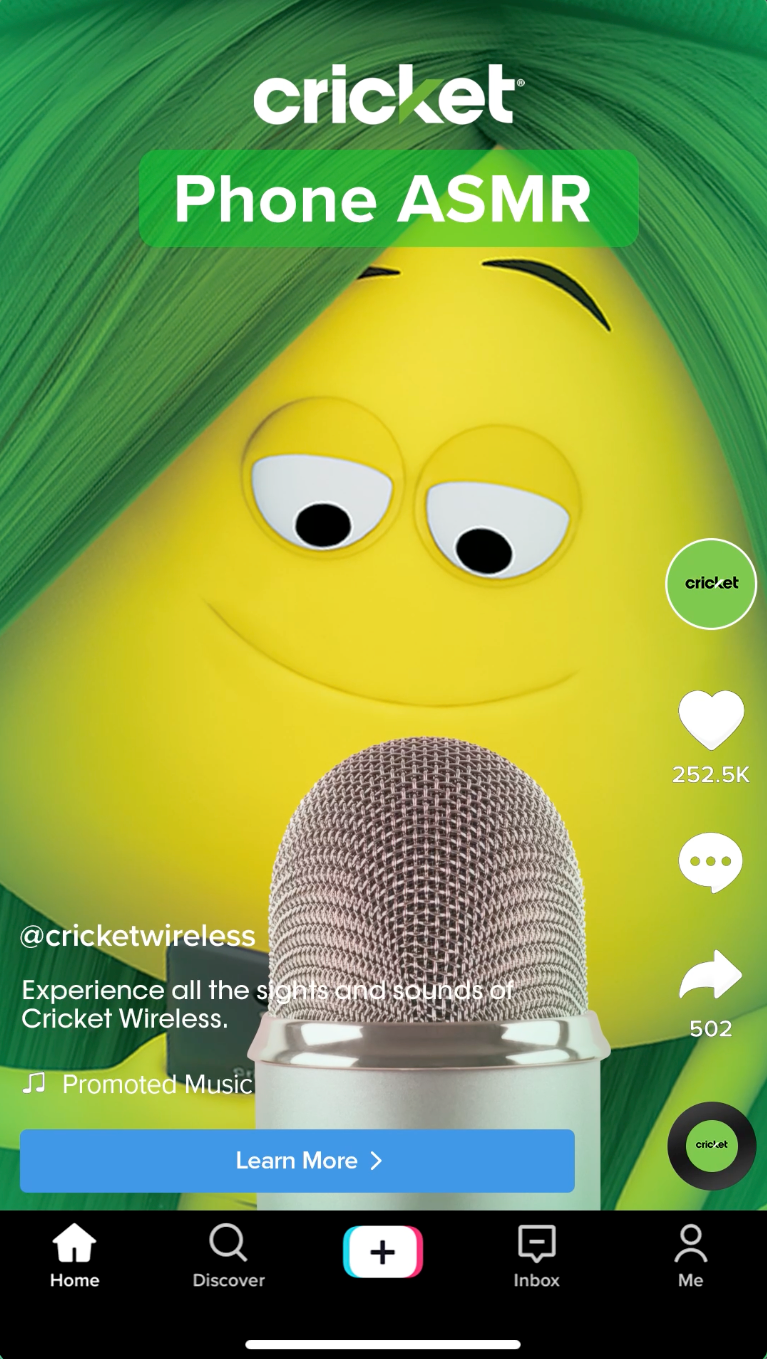Create a new video with plus button
The image size is (767, 1359).
[x=383, y=1252]
